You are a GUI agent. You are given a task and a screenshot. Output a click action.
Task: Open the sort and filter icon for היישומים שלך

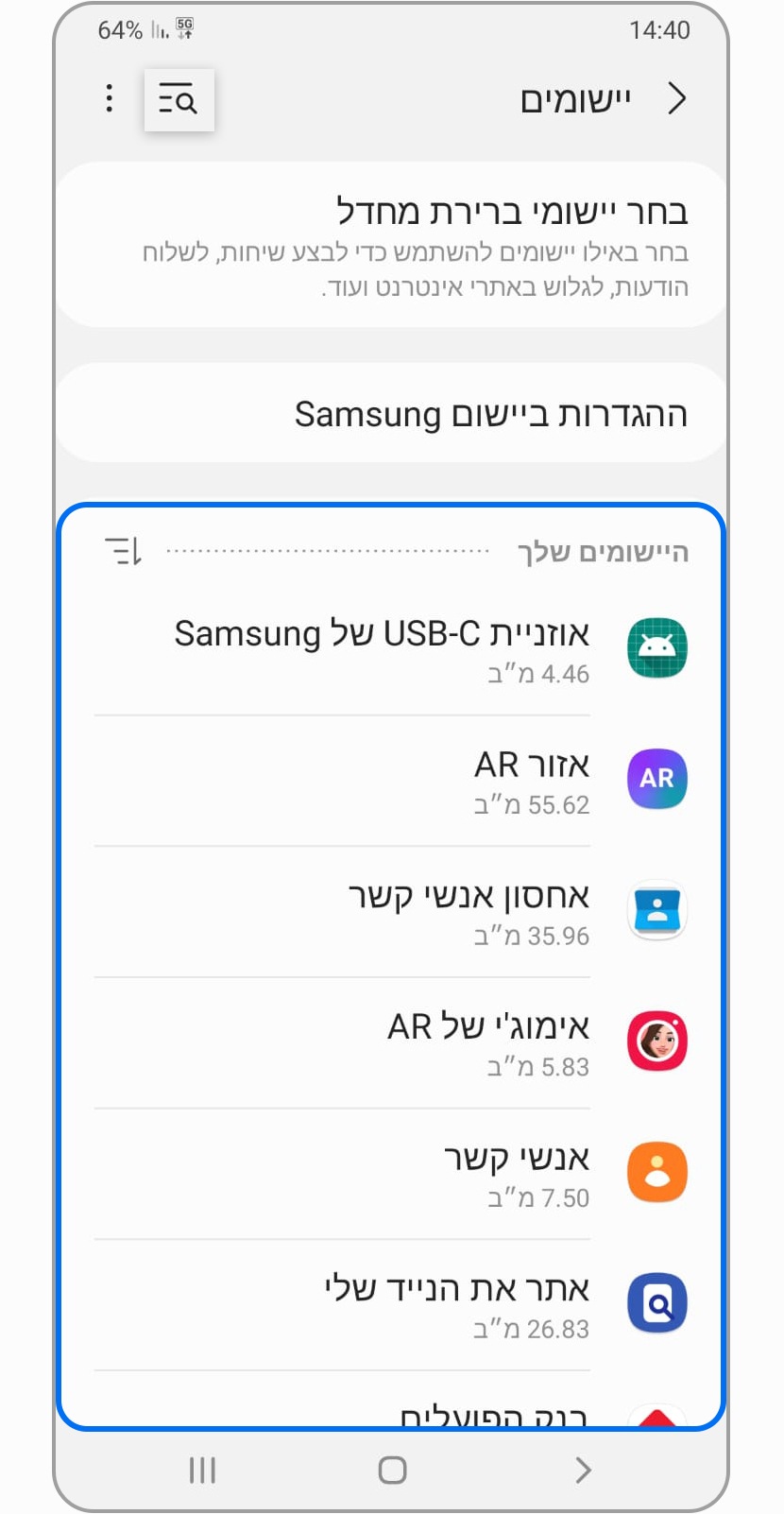pyautogui.click(x=123, y=550)
